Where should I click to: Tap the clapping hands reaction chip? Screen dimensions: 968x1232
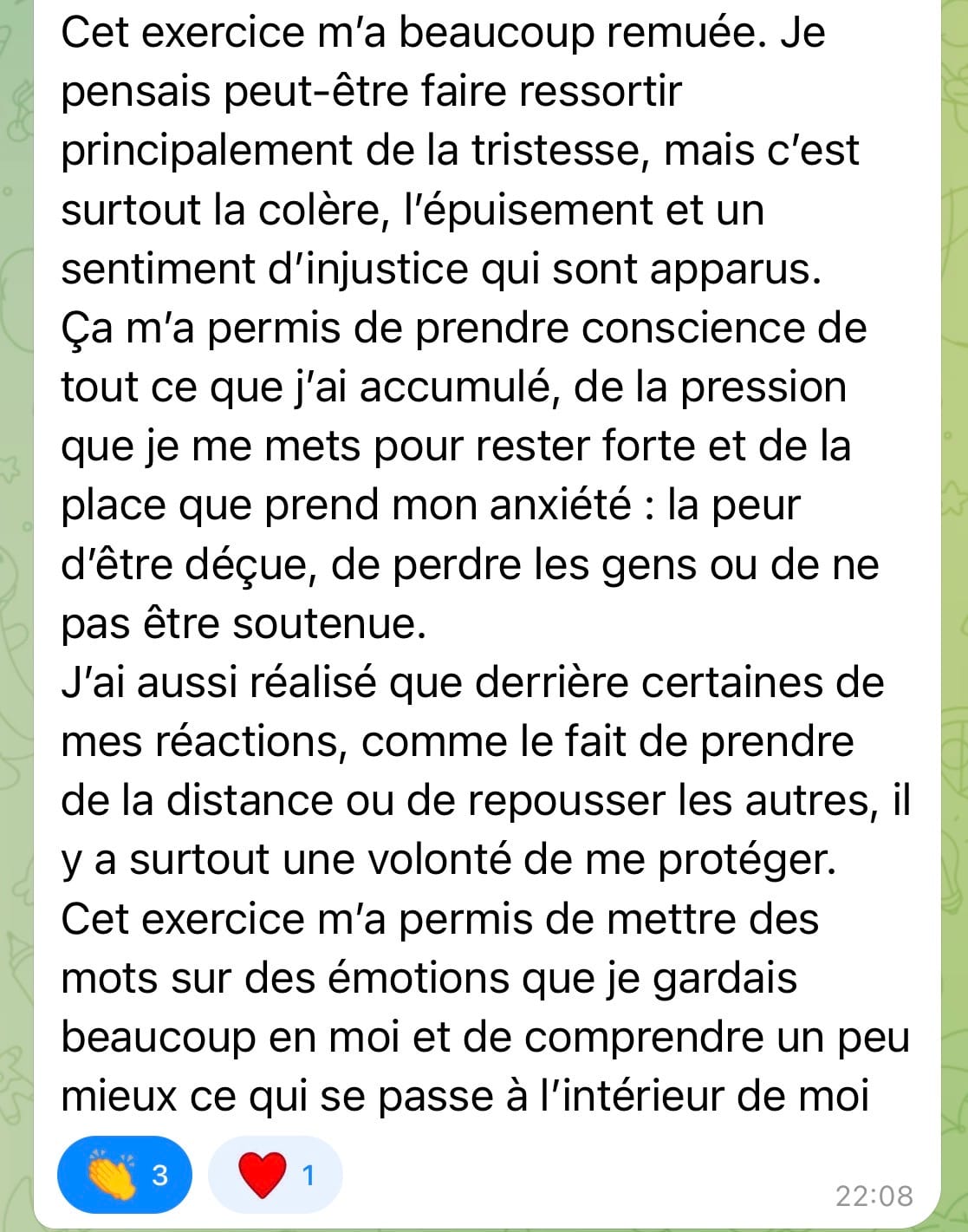coord(125,1175)
